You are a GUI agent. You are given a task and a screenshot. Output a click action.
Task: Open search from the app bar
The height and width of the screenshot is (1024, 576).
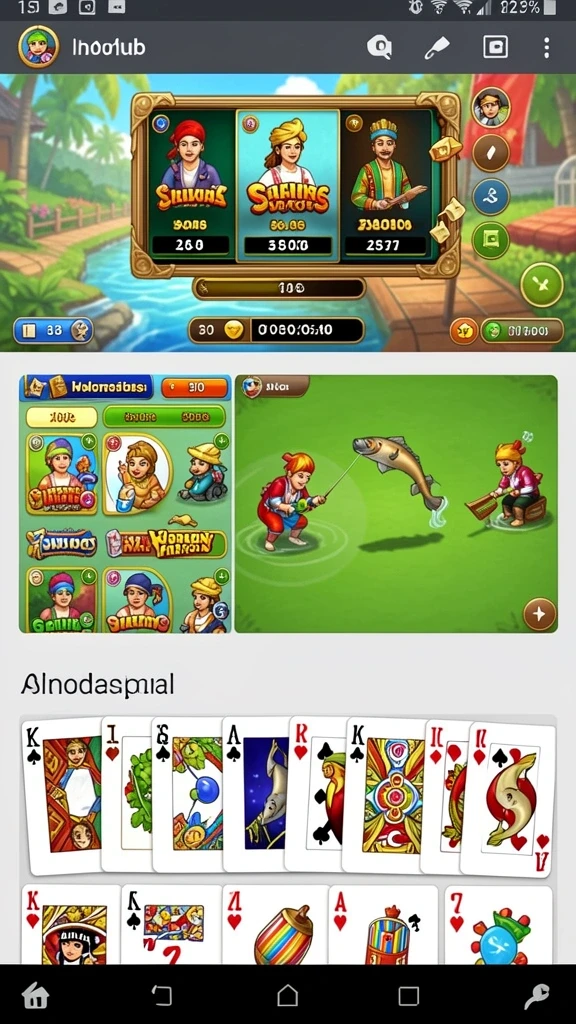(x=379, y=47)
